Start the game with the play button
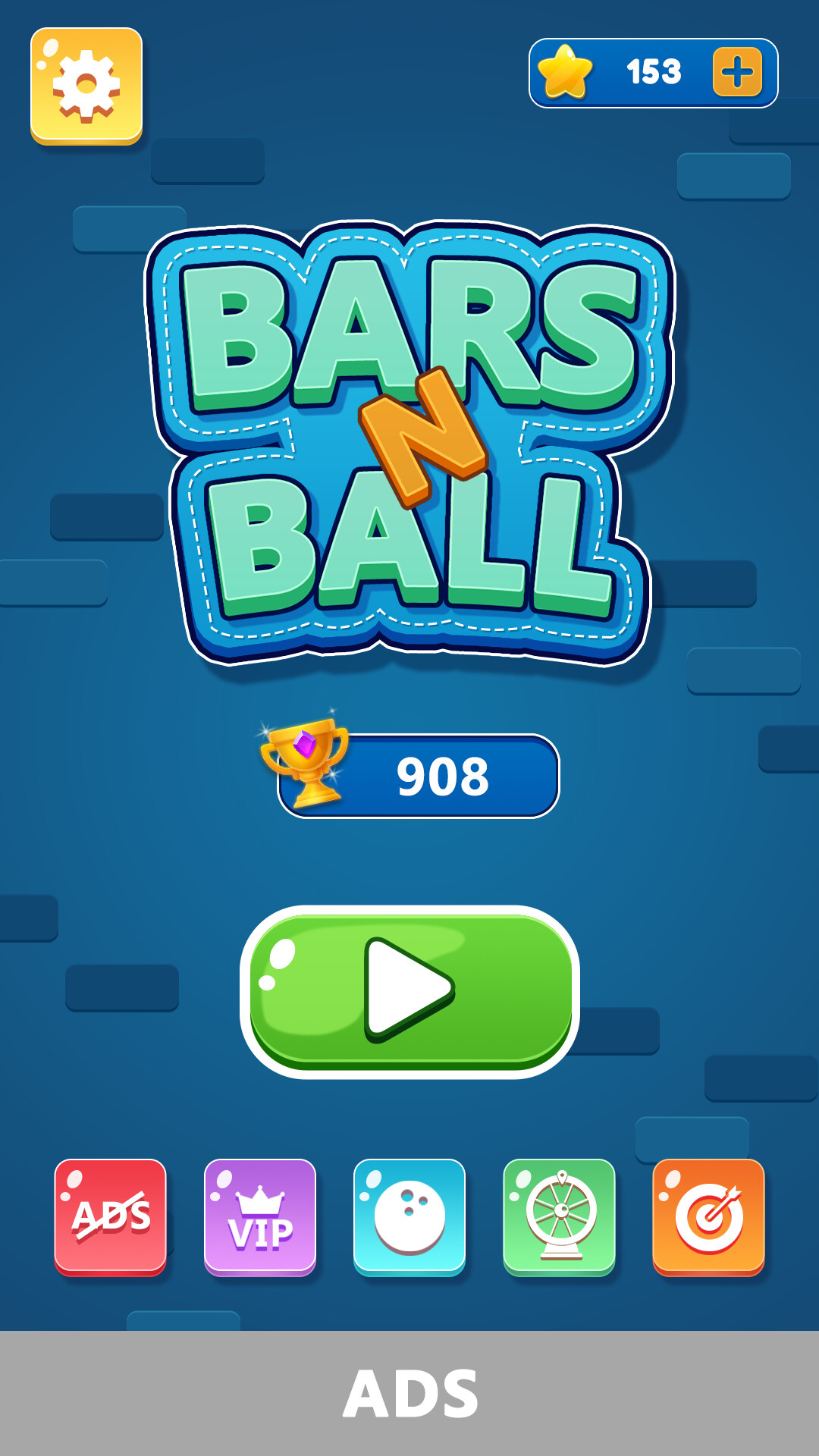 (409, 990)
